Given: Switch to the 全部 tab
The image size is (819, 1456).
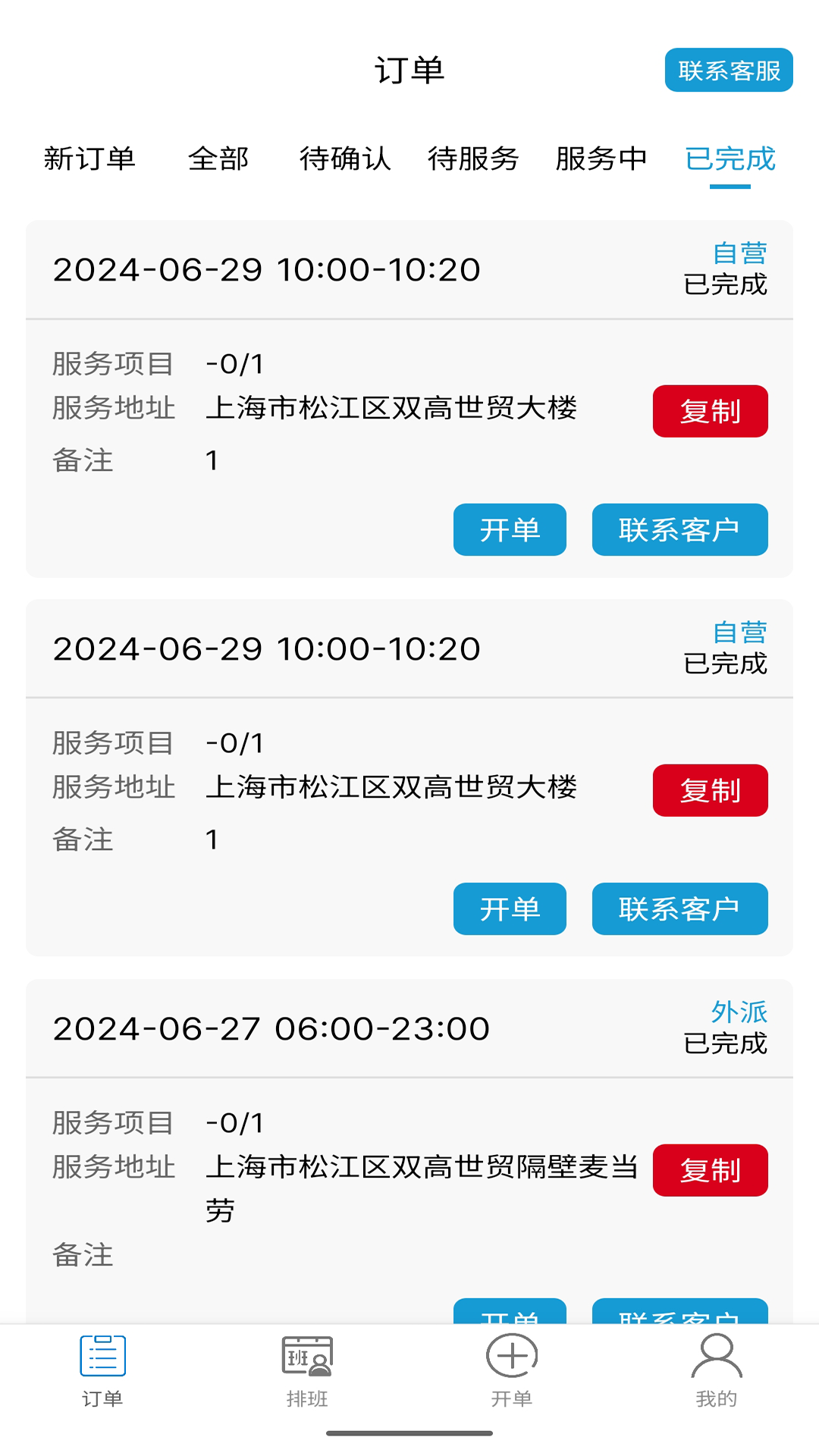Looking at the screenshot, I should (218, 160).
